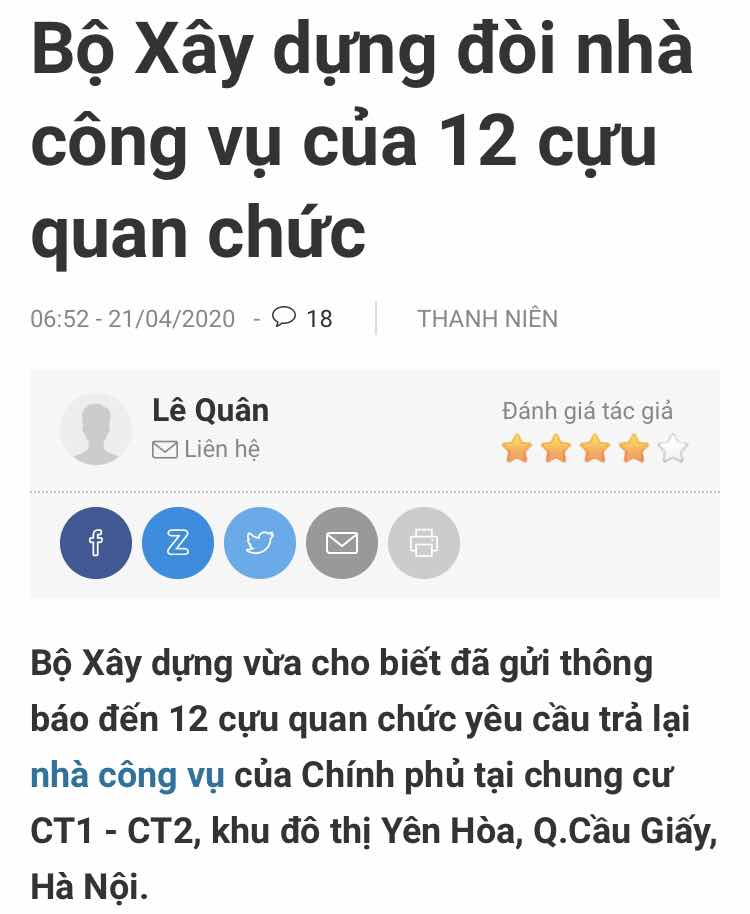750x914 pixels.
Task: Open the 18 comments
Action: [303, 319]
